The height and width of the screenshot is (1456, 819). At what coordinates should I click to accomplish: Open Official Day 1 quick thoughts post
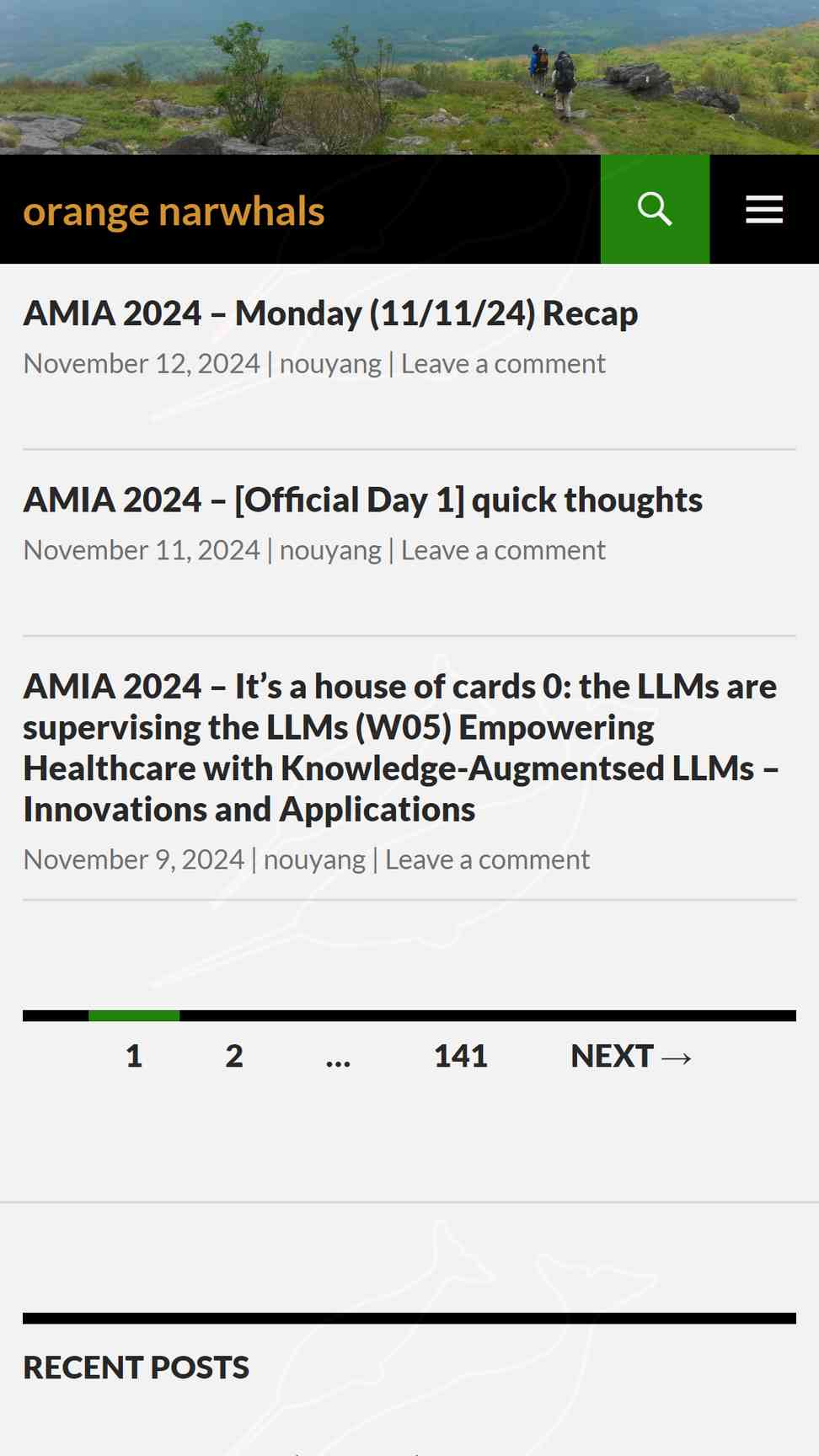click(362, 500)
